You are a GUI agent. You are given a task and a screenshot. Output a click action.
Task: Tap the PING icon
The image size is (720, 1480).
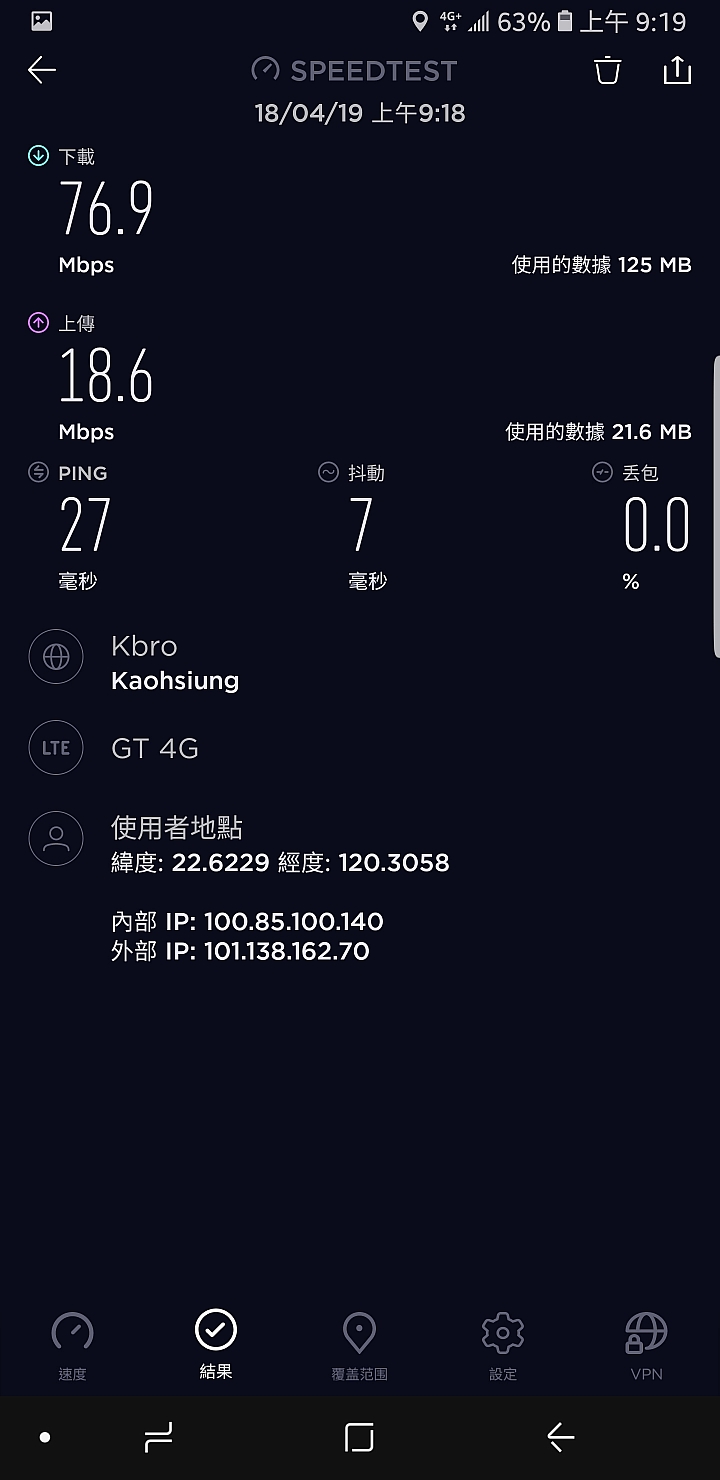click(x=36, y=472)
